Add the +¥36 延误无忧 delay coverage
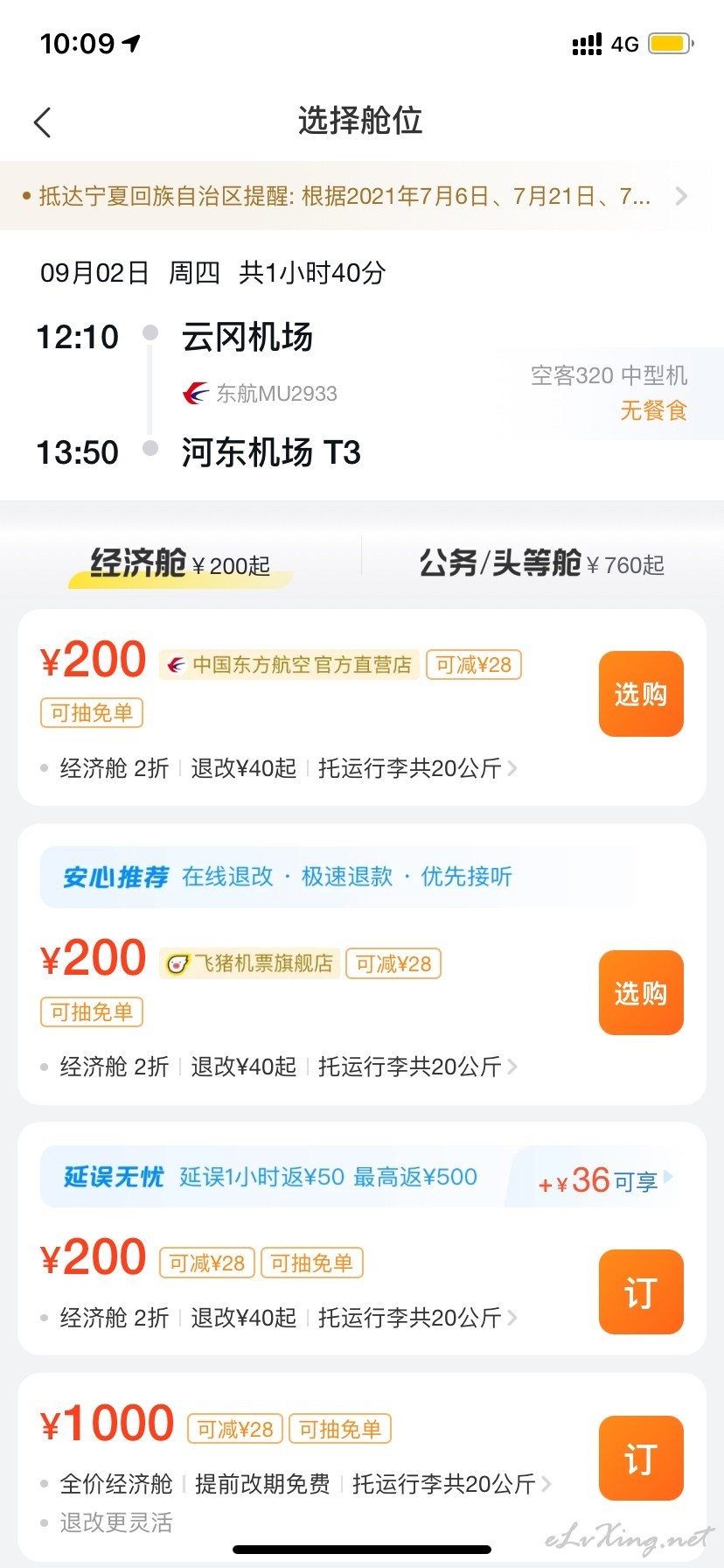 tap(605, 1180)
